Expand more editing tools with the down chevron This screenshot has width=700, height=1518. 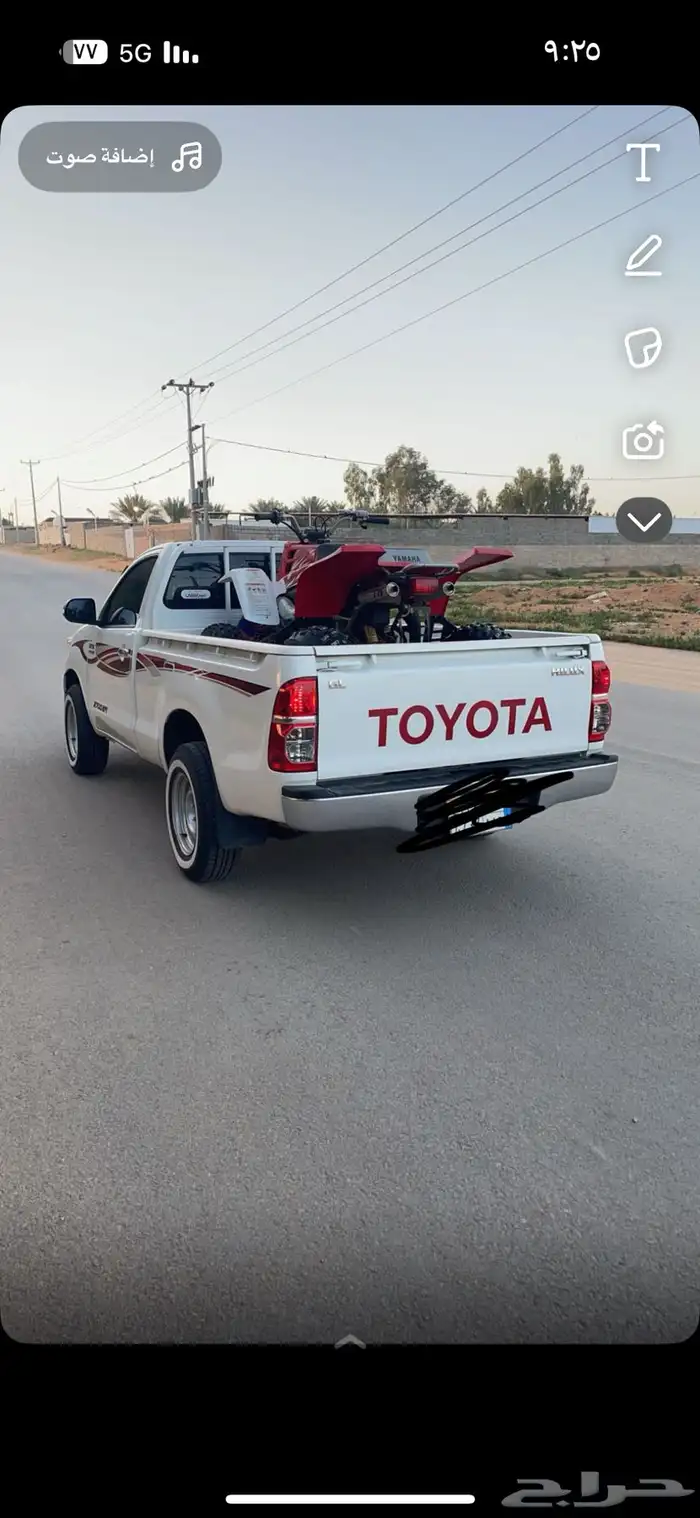coord(643,520)
